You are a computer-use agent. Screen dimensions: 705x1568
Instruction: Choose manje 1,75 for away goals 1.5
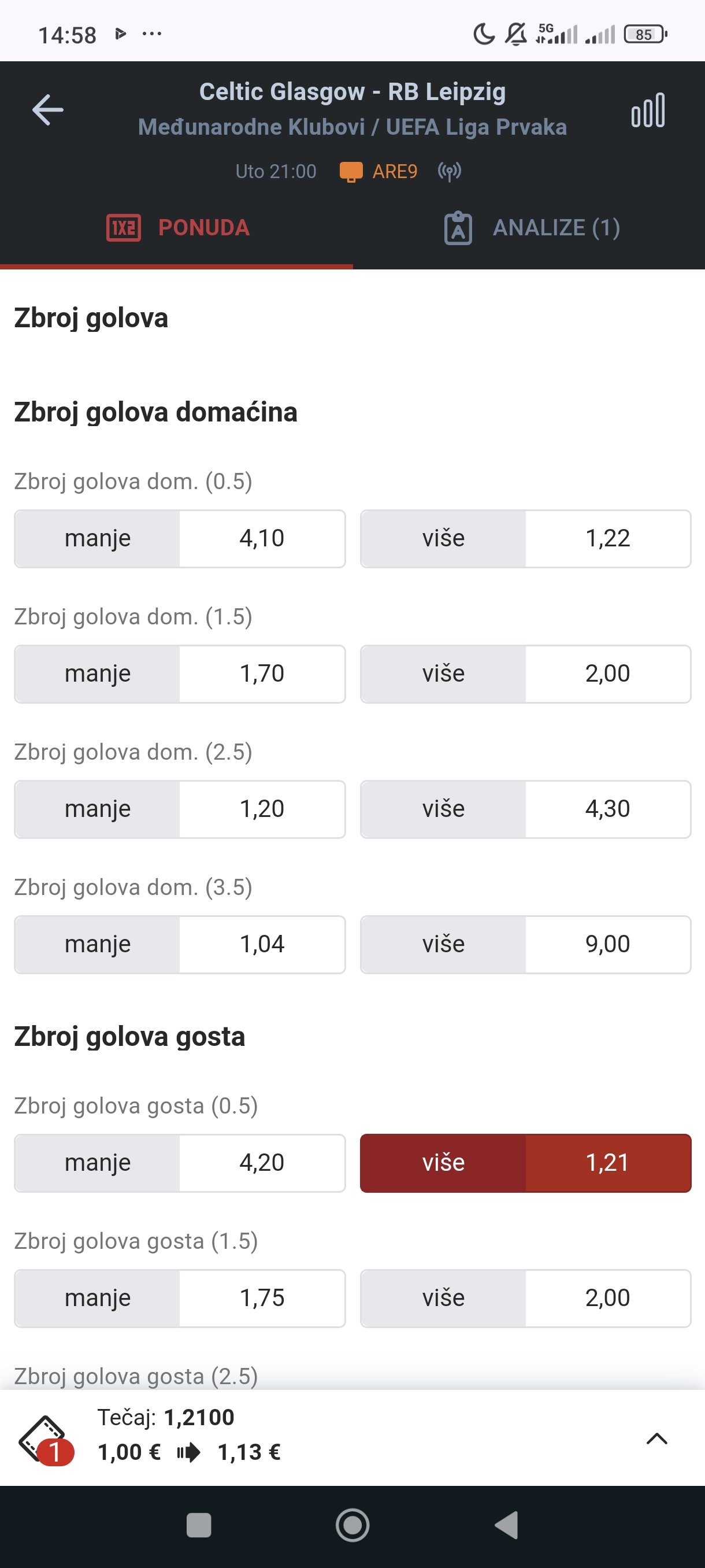pos(180,1298)
